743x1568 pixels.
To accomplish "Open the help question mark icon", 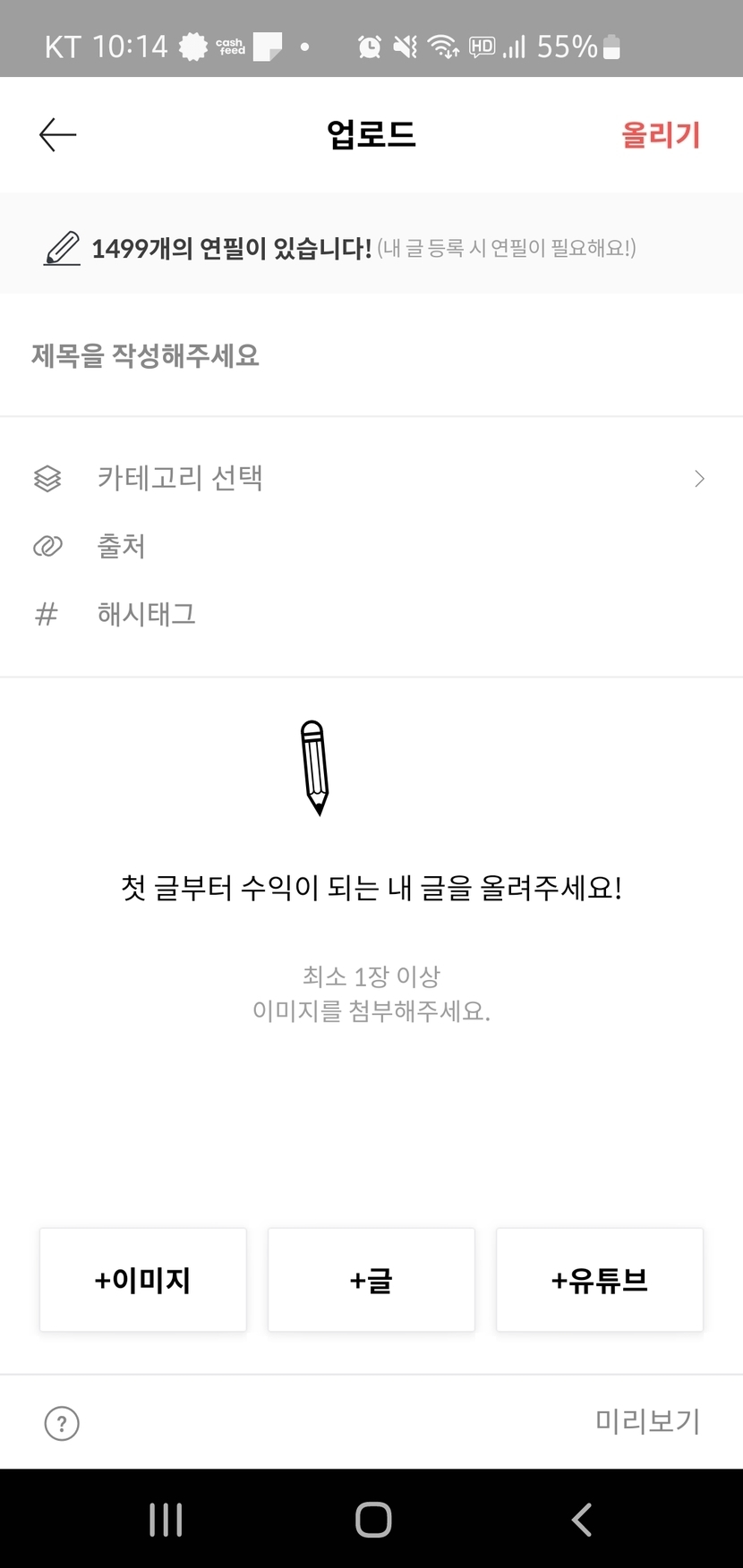I will point(62,1423).
